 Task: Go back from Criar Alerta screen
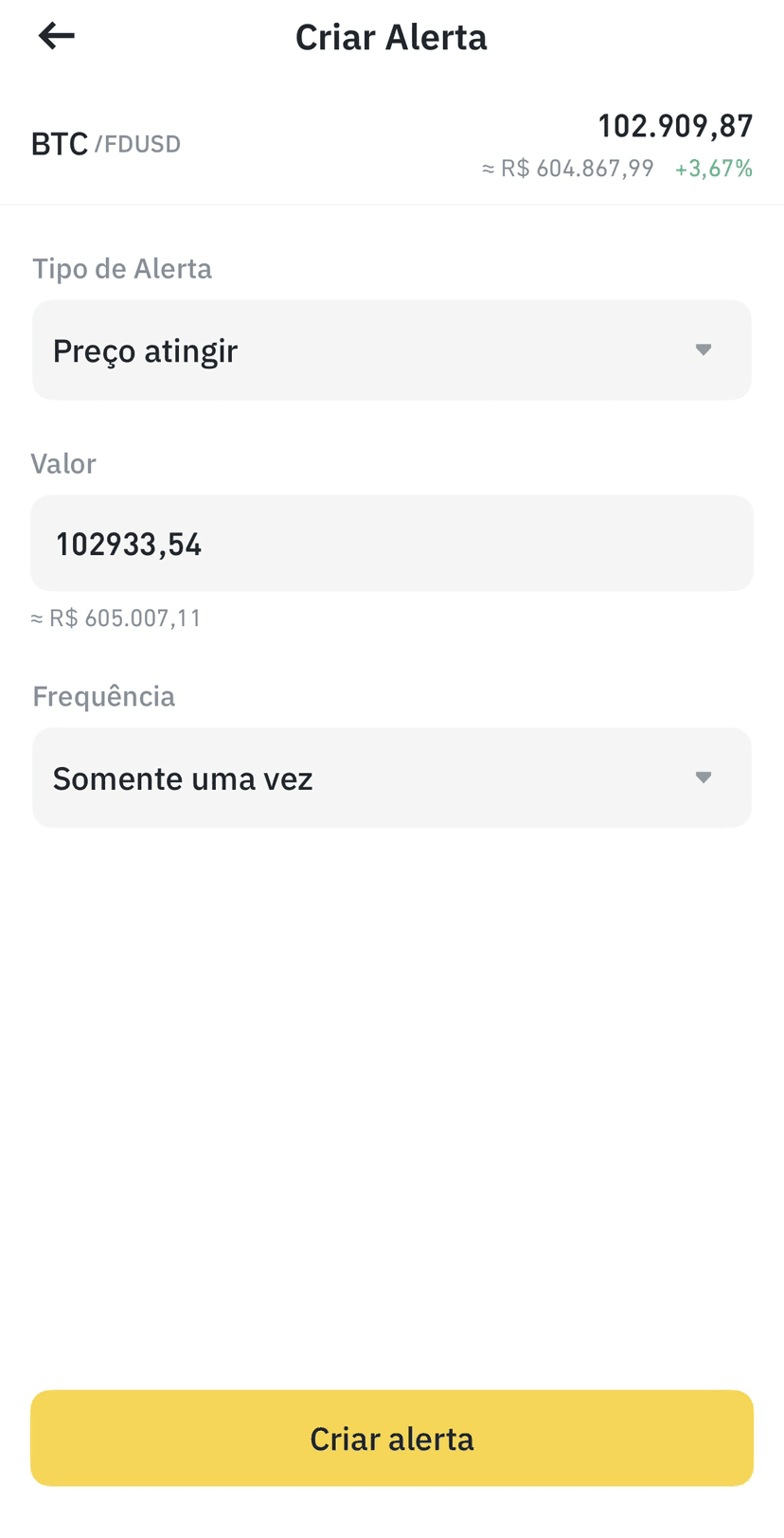point(56,36)
